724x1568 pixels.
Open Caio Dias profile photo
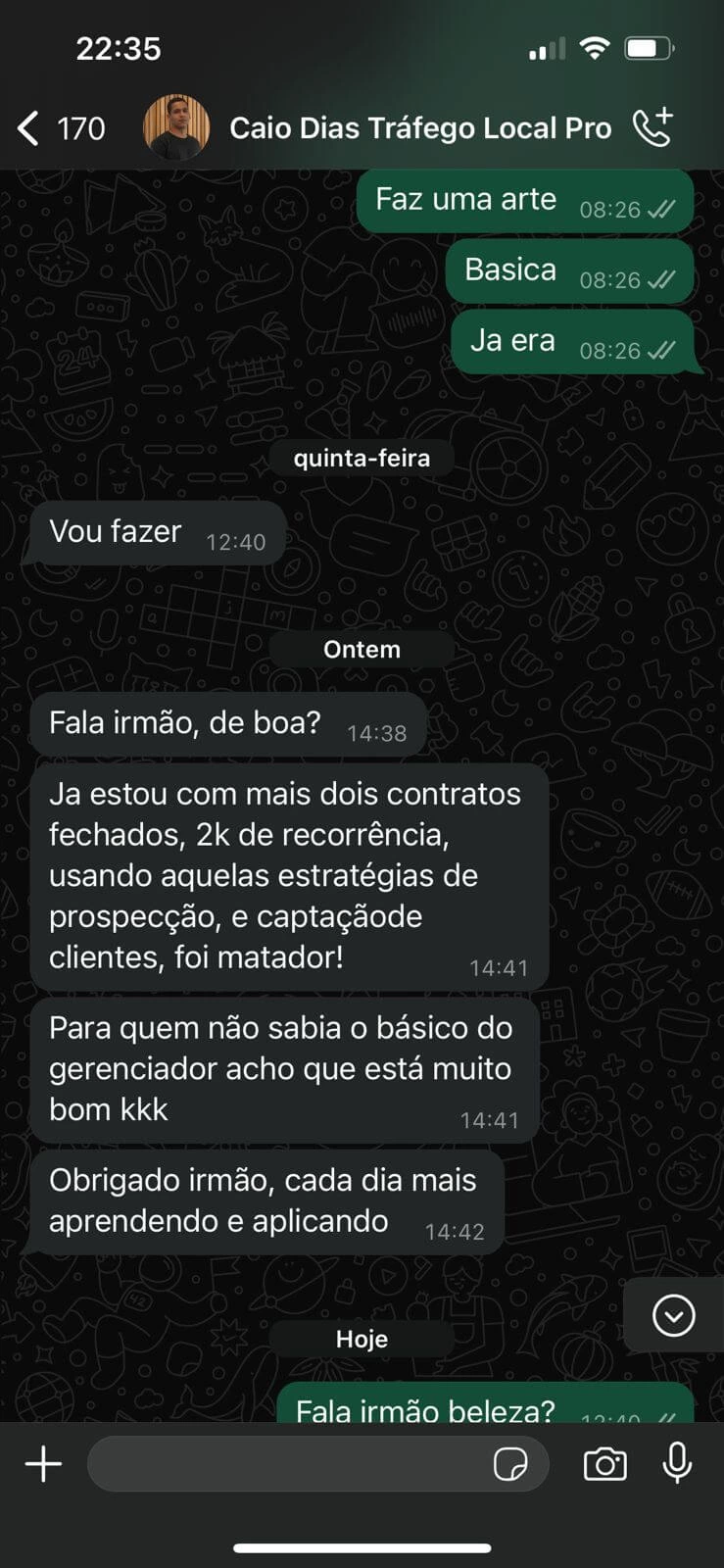pyautogui.click(x=176, y=127)
